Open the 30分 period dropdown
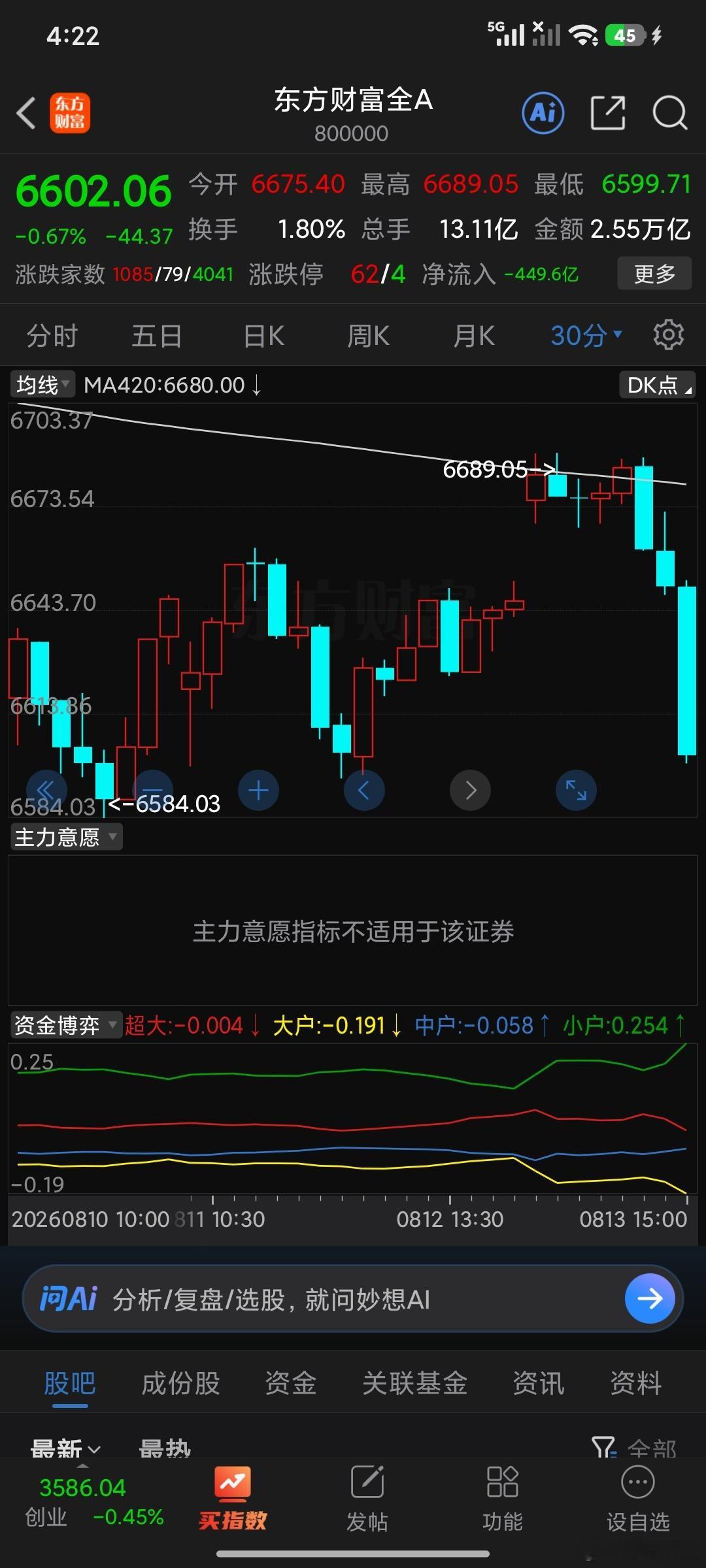706x1568 pixels. coord(586,336)
